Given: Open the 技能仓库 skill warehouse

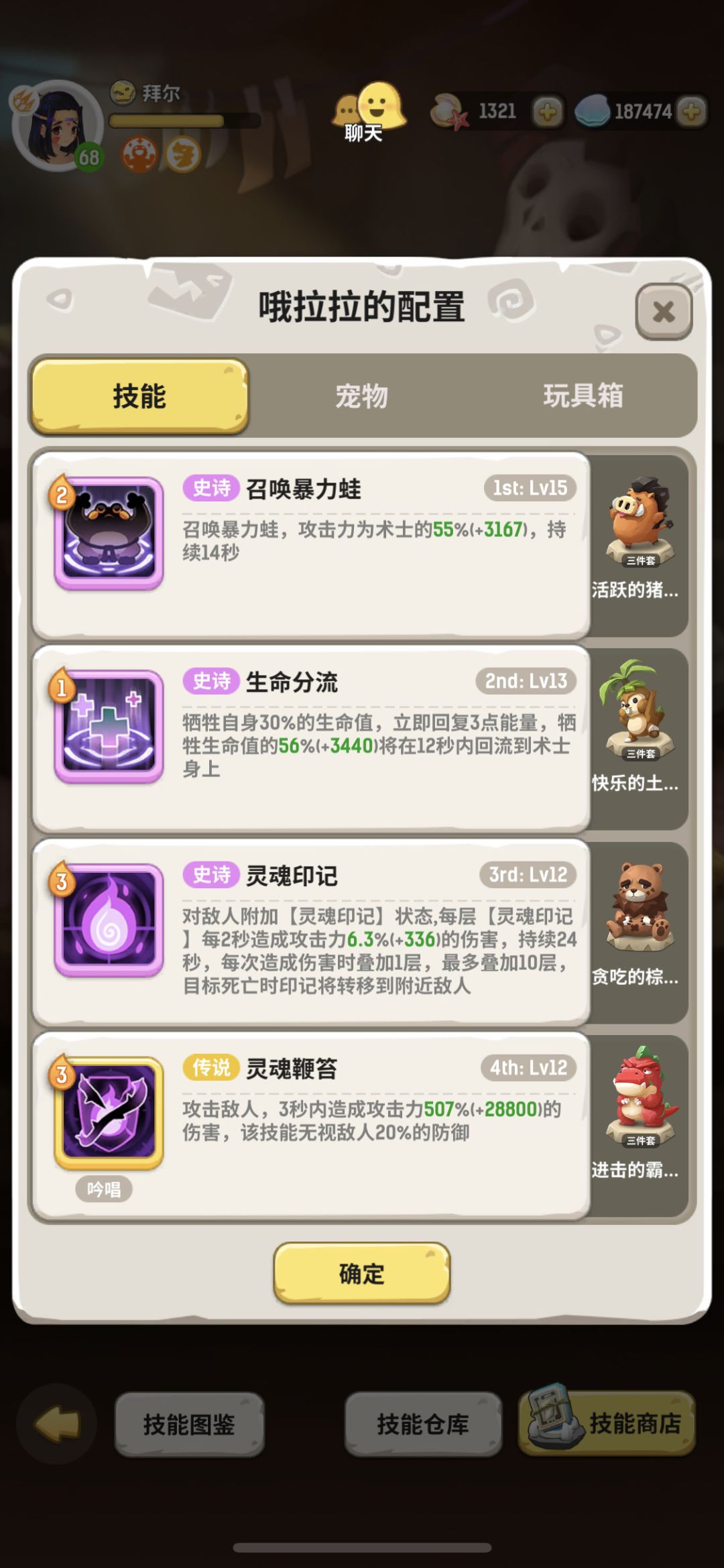Looking at the screenshot, I should tap(422, 1423).
